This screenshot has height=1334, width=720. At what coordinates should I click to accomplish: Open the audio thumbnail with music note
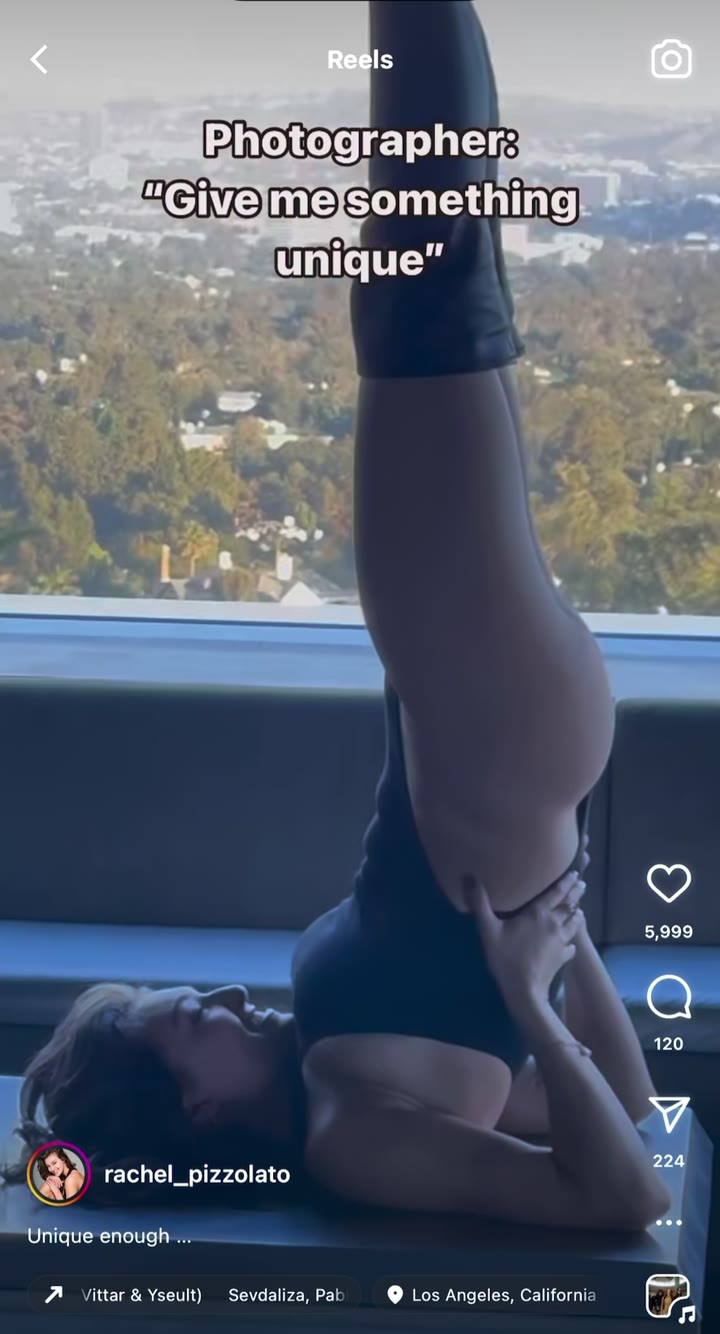tap(668, 1297)
